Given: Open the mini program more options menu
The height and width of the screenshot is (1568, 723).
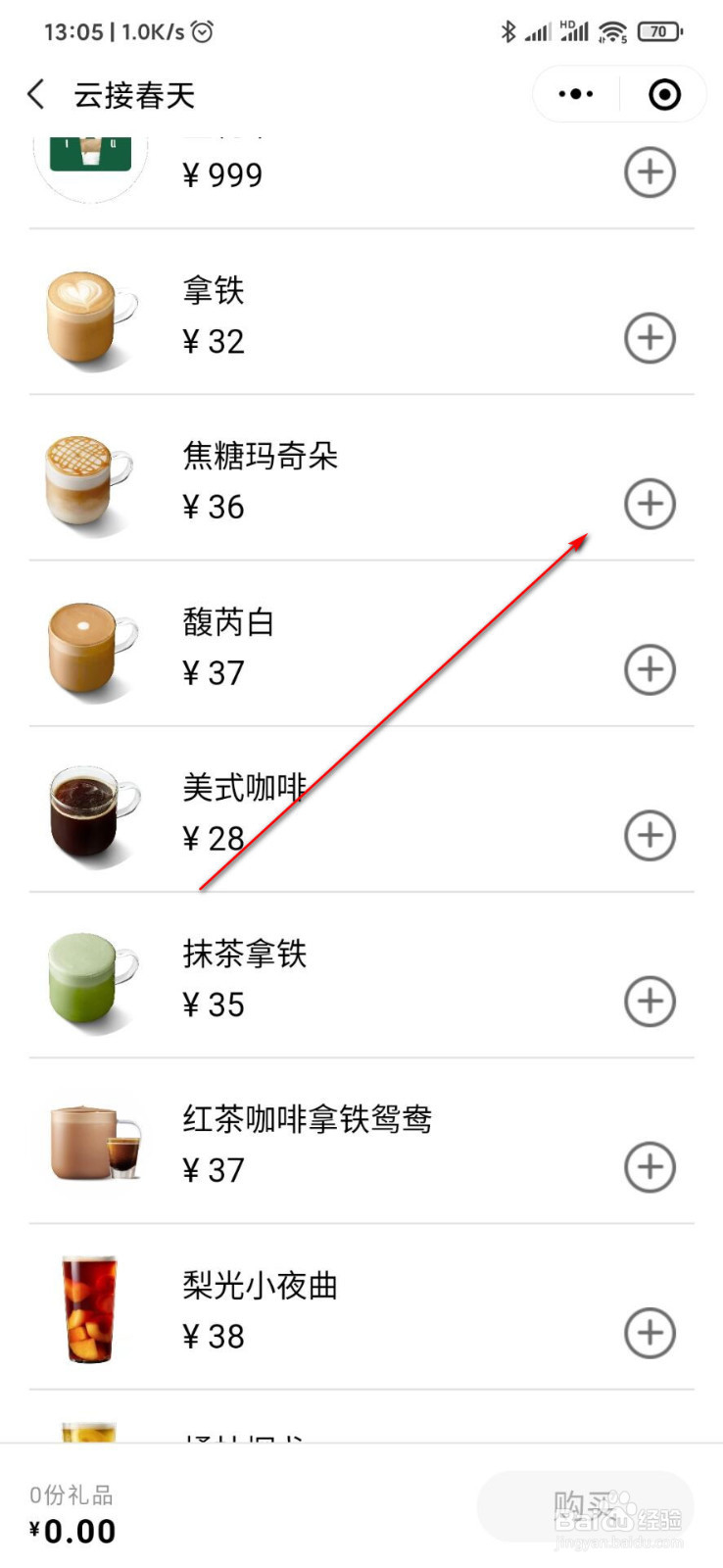Looking at the screenshot, I should (x=576, y=95).
